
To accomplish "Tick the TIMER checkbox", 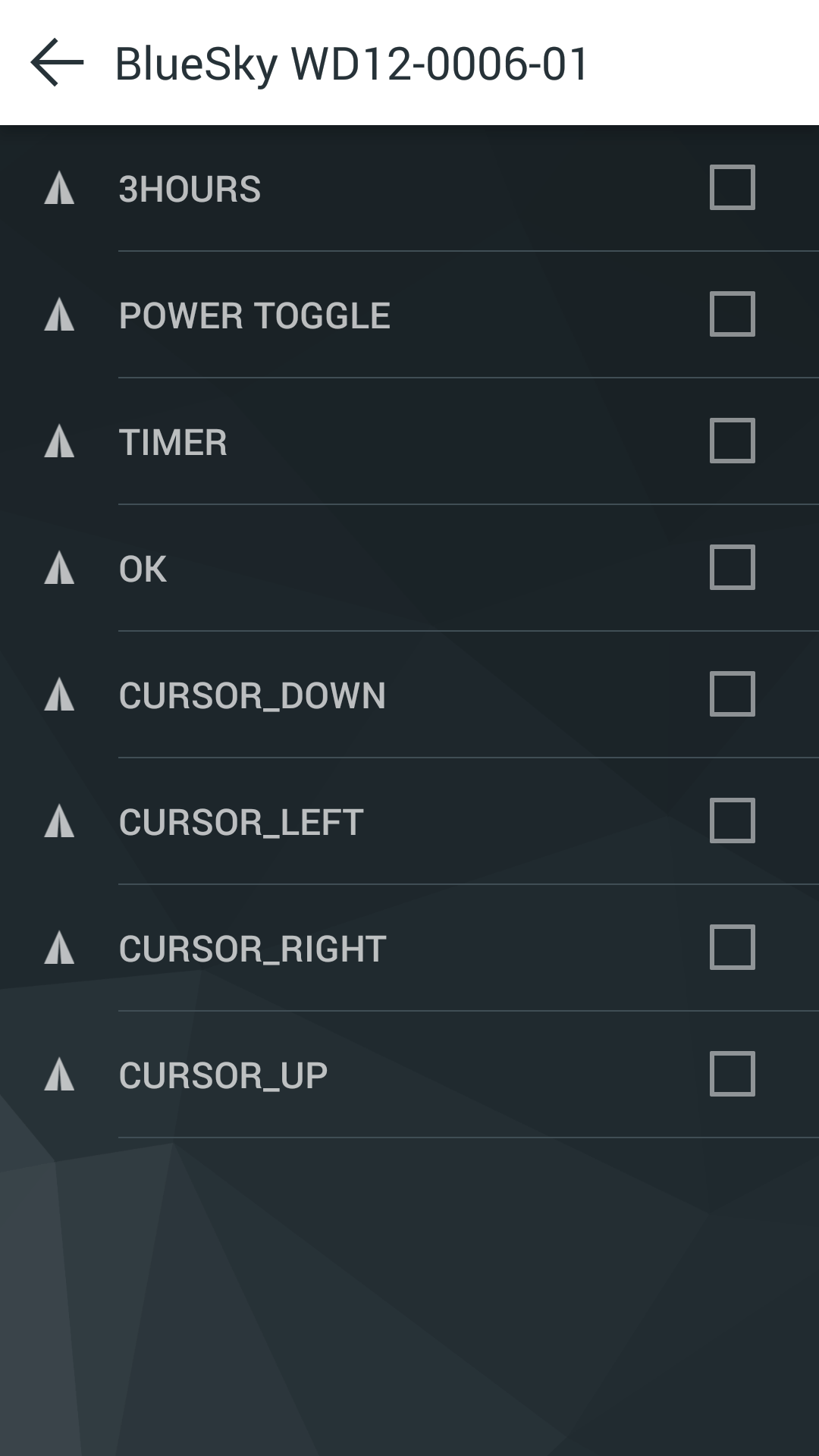I will pyautogui.click(x=732, y=441).
